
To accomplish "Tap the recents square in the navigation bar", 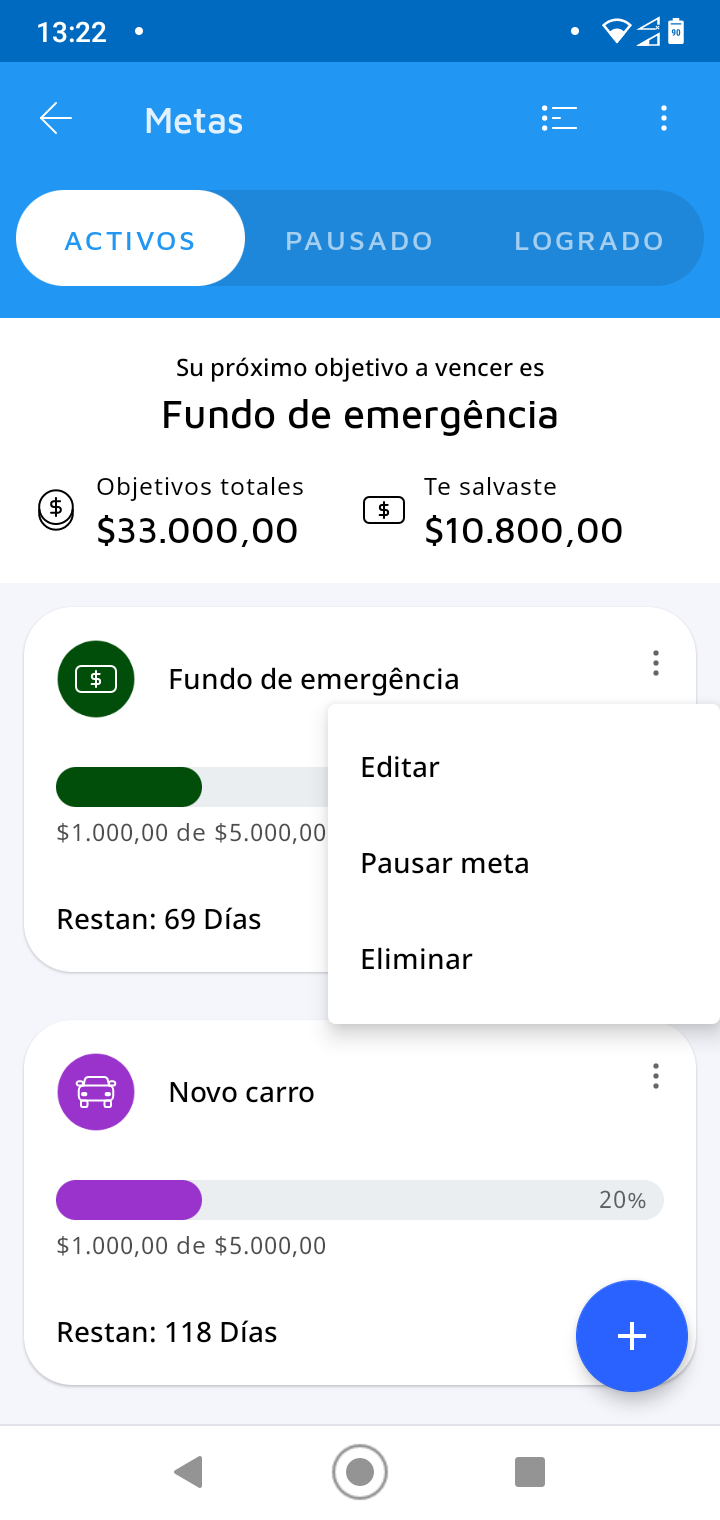I will click(531, 1471).
